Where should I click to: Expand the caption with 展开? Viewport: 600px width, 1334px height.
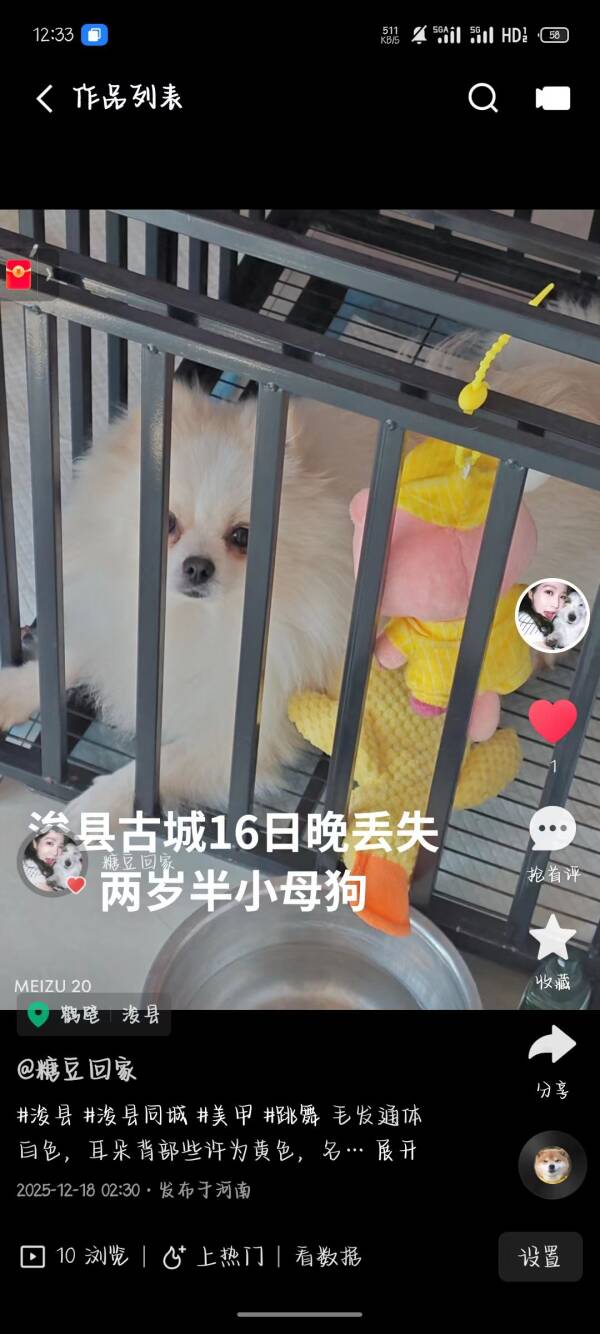click(395, 1151)
